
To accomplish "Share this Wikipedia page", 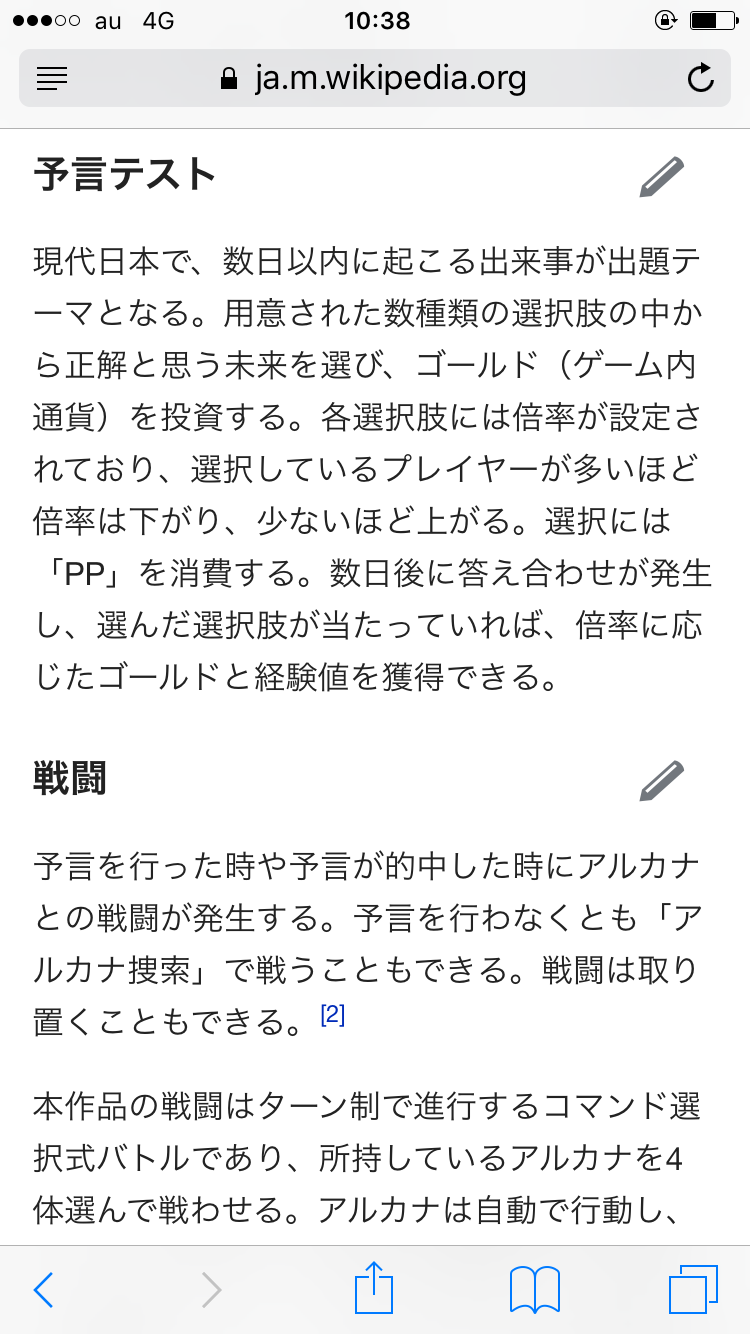I will pos(372,1287).
